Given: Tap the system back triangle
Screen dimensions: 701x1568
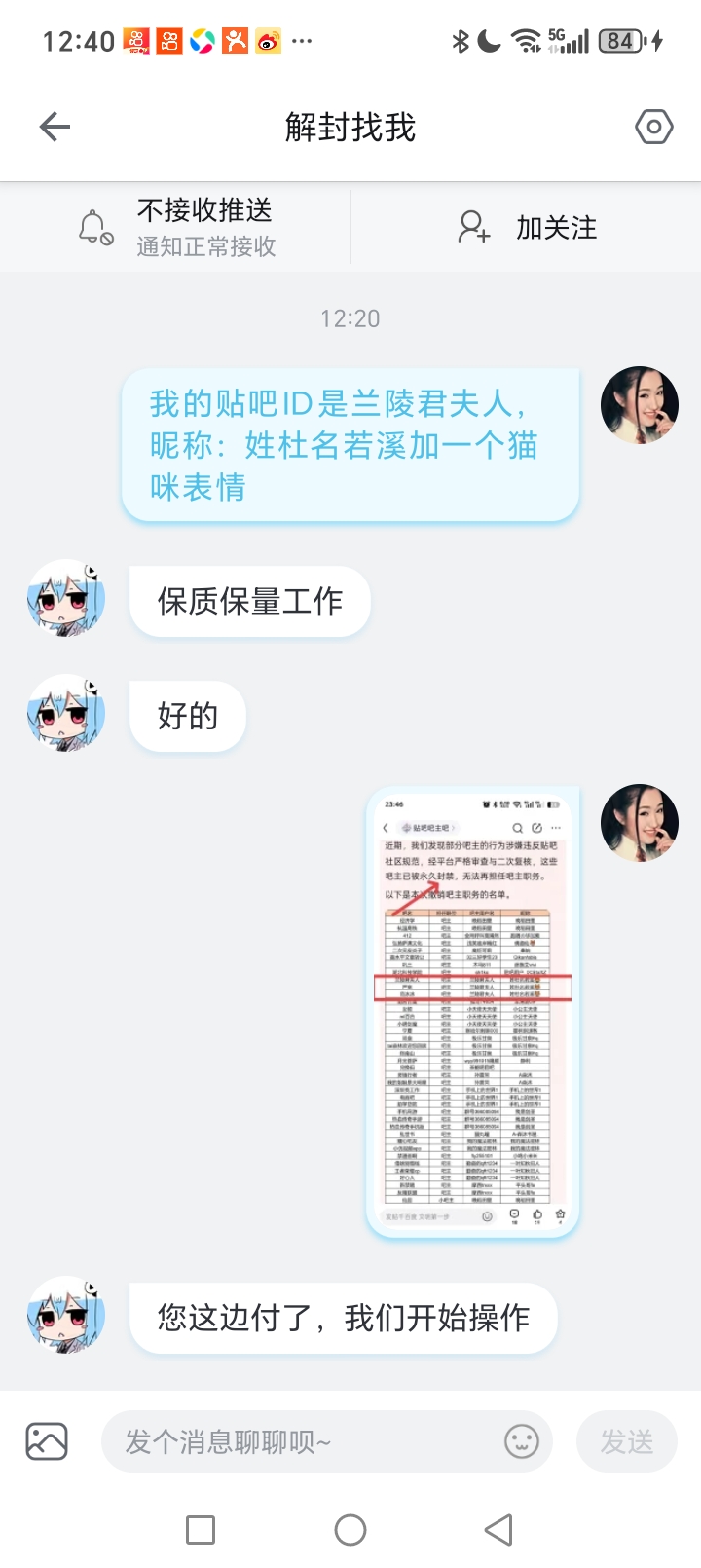Looking at the screenshot, I should coord(498,1530).
